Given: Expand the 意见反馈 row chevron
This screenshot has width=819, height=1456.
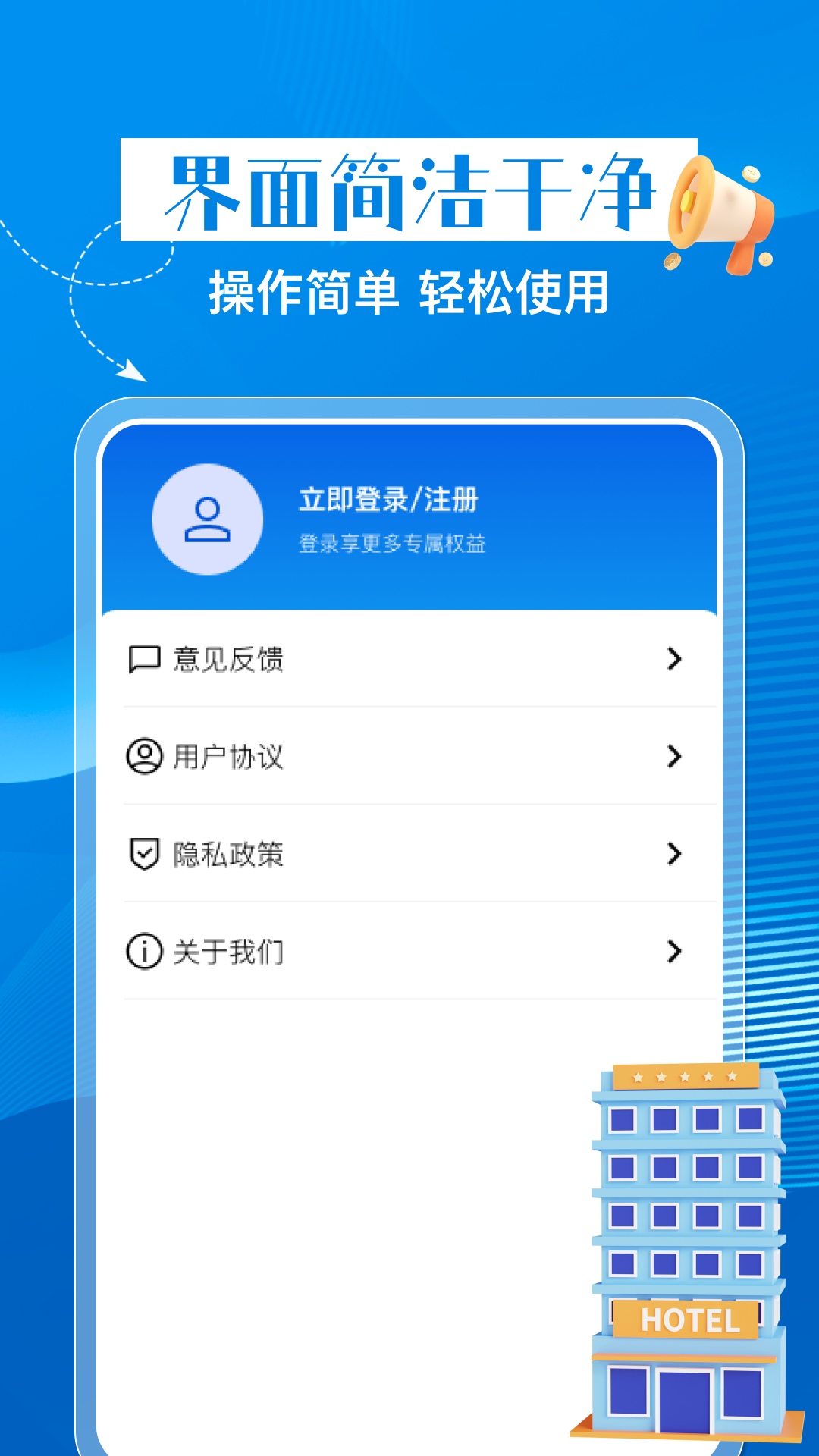Looking at the screenshot, I should [x=673, y=659].
